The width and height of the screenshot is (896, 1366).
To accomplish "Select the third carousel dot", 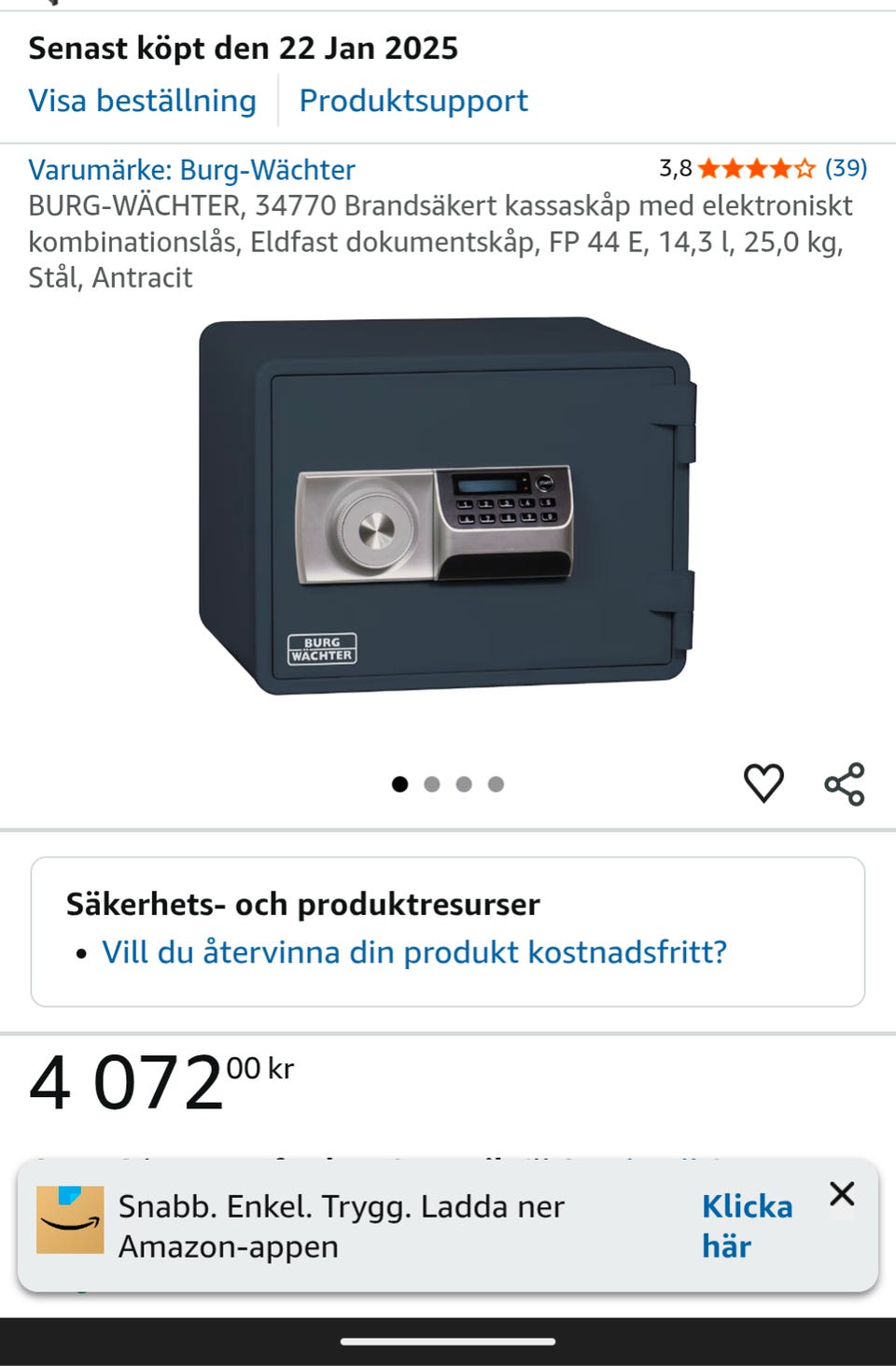I will [x=464, y=783].
